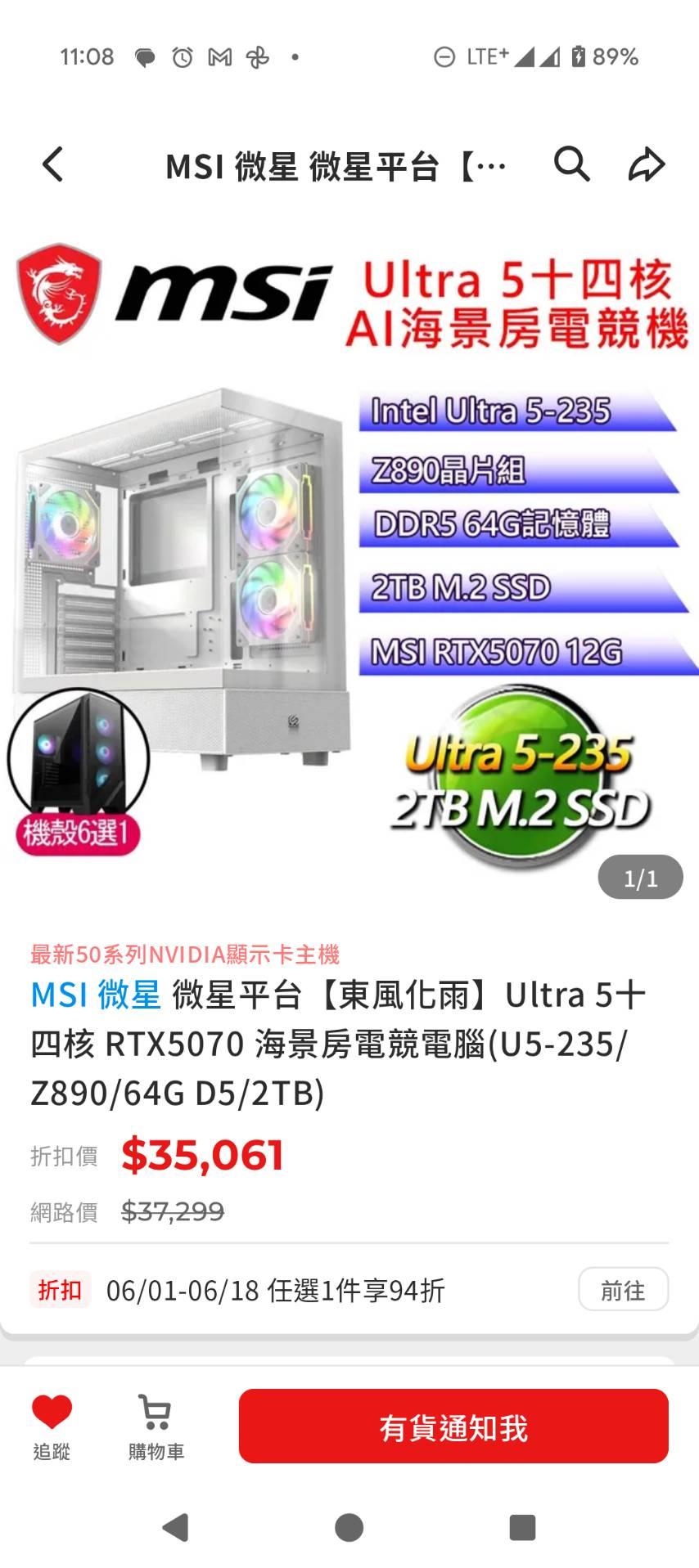Screen dimensions: 699x1568
Task: Open the 購物車 cart
Action: click(x=156, y=1426)
